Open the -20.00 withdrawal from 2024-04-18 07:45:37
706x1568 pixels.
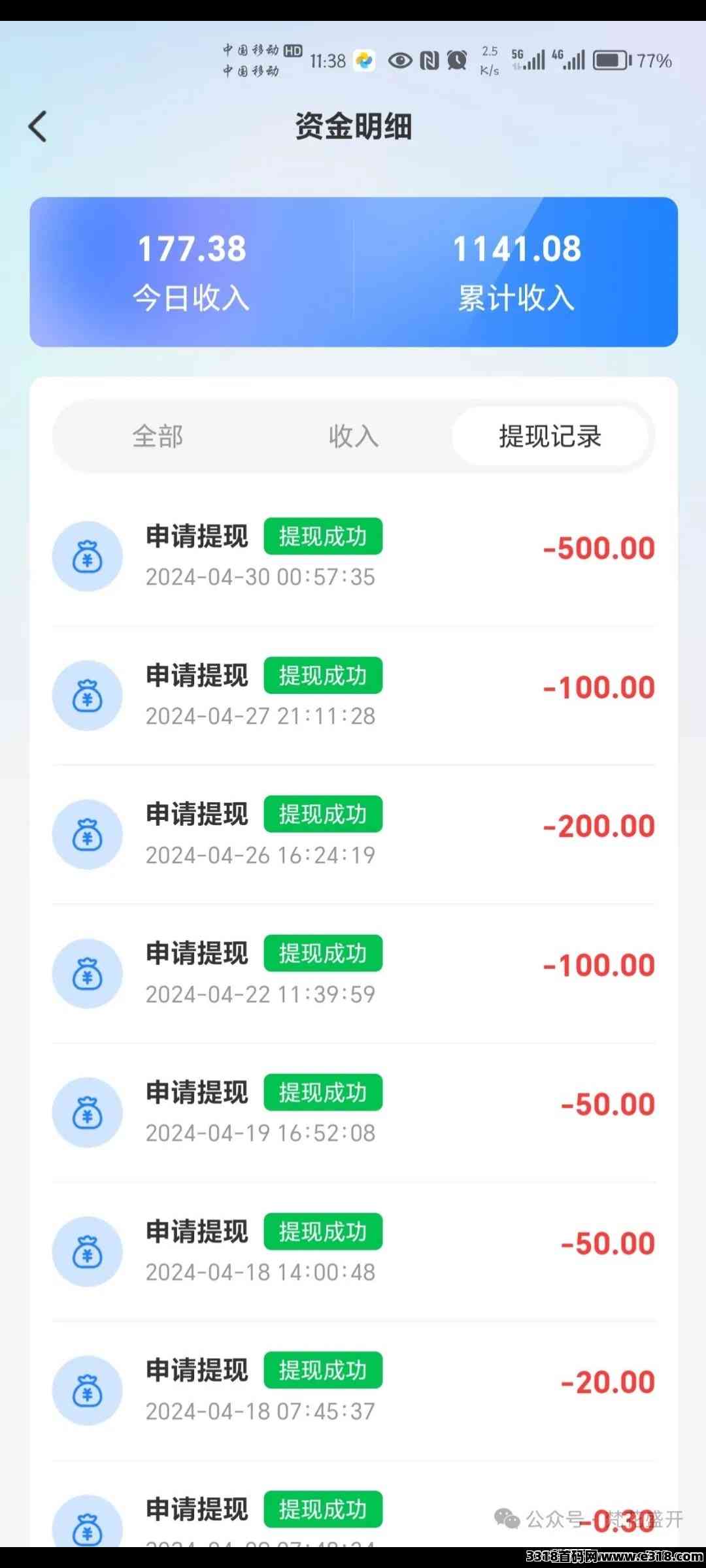coord(354,1391)
